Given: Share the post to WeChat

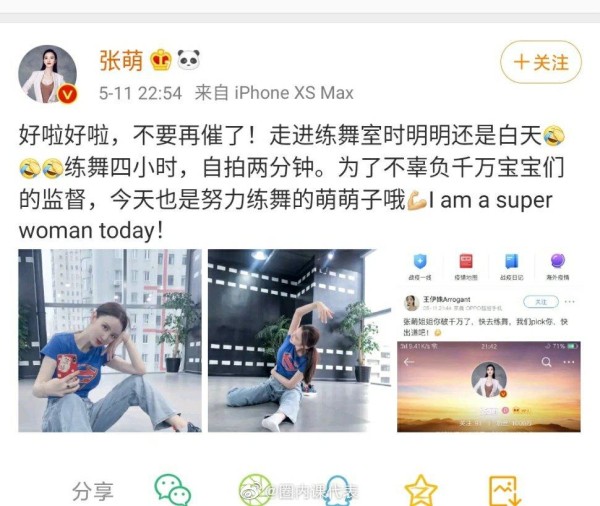Looking at the screenshot, I should tap(172, 490).
